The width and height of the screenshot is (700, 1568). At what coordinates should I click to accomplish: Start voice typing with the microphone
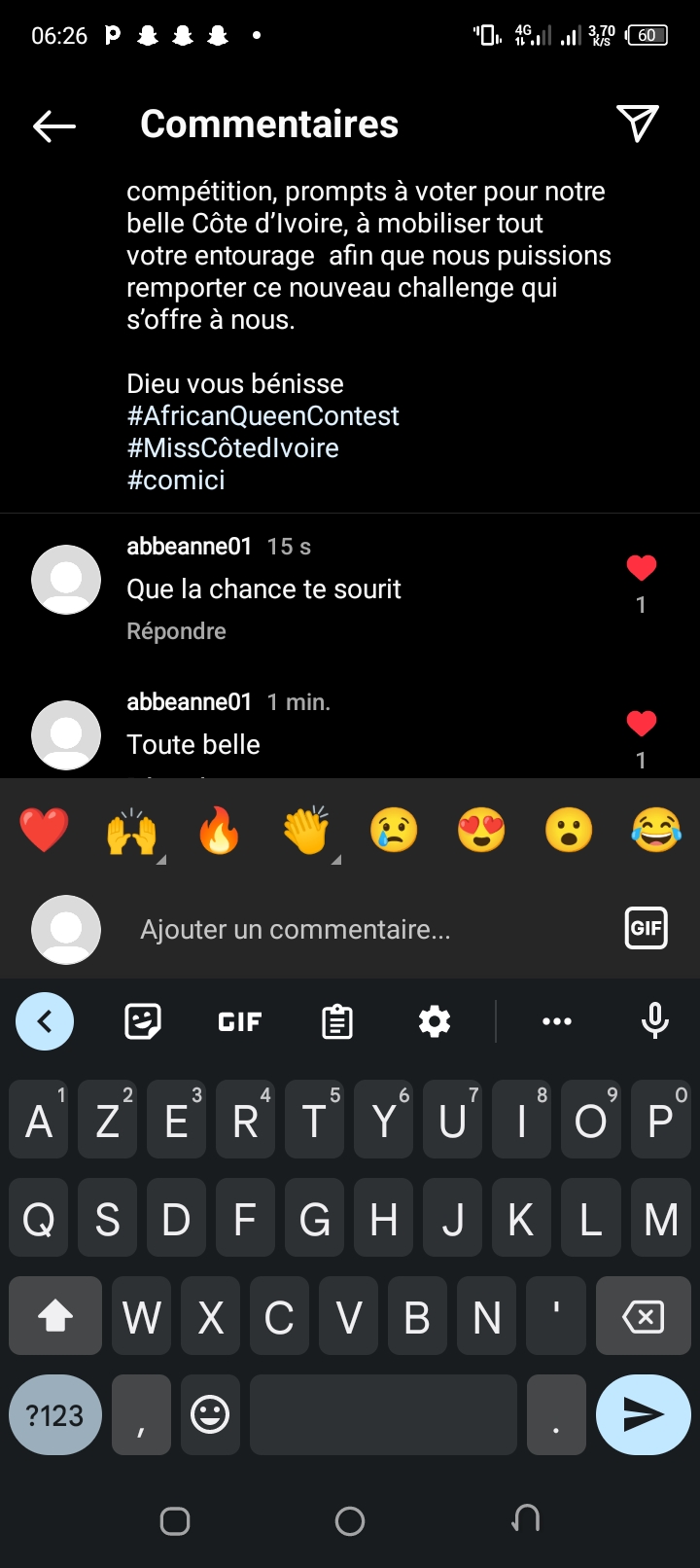[x=655, y=1021]
